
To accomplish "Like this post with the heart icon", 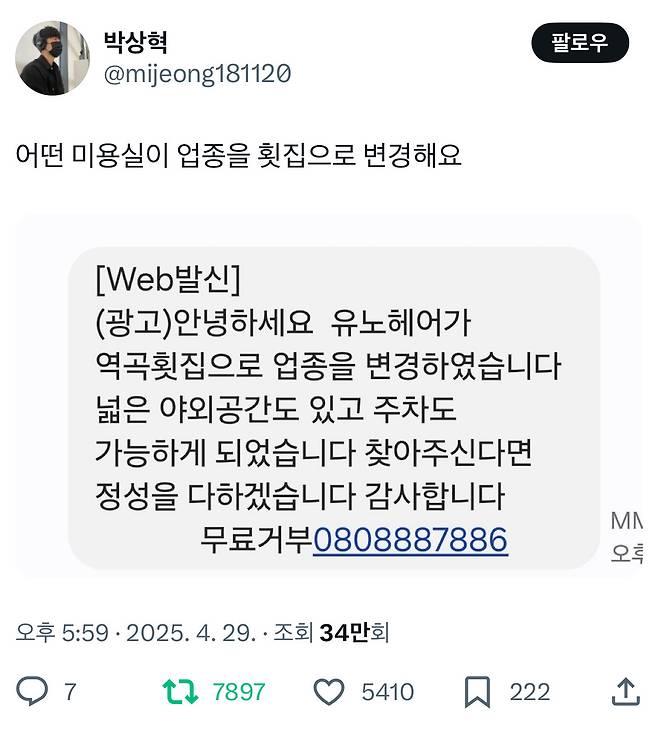I will tap(329, 691).
